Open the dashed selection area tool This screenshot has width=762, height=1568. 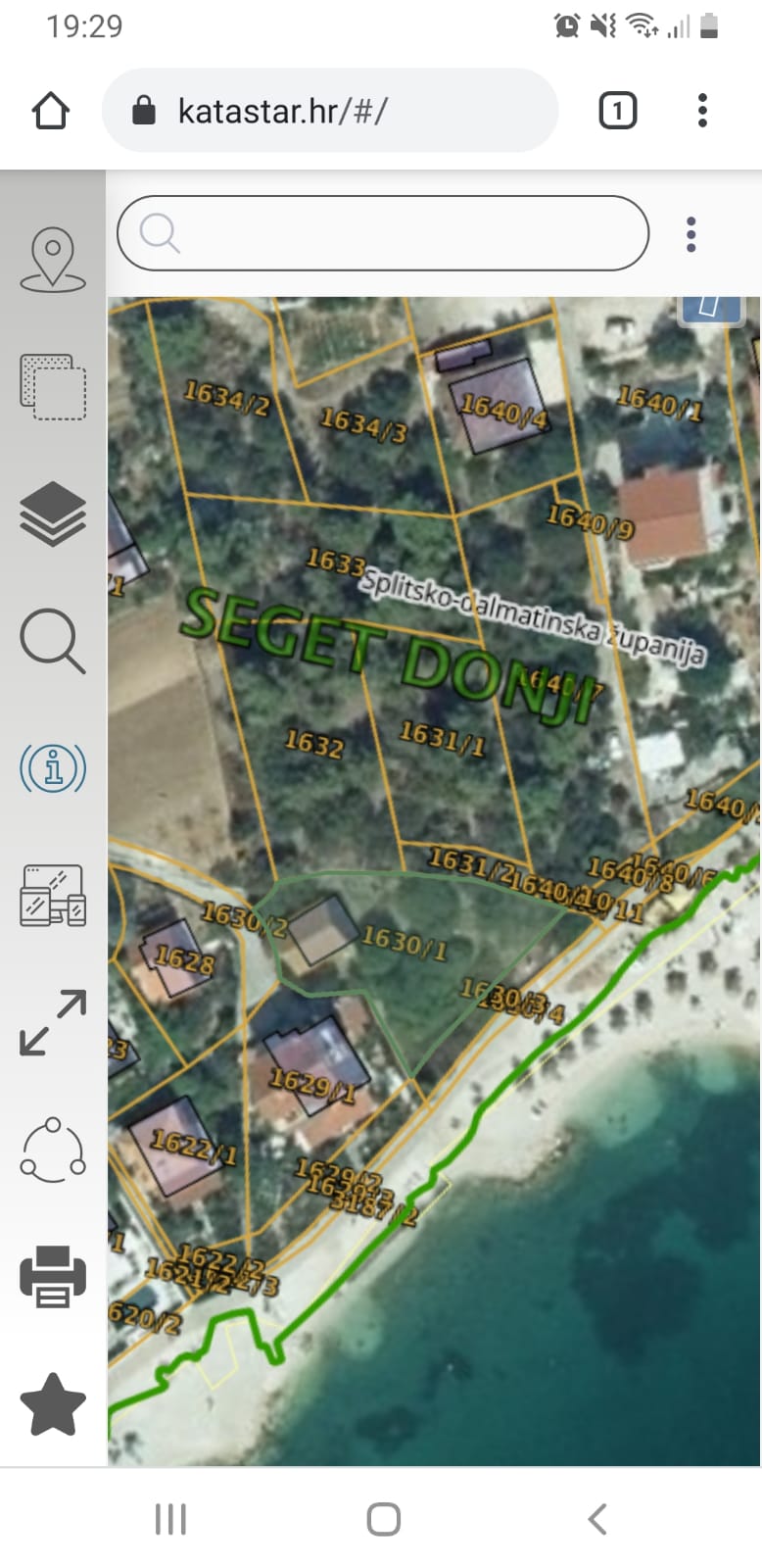coord(53,387)
